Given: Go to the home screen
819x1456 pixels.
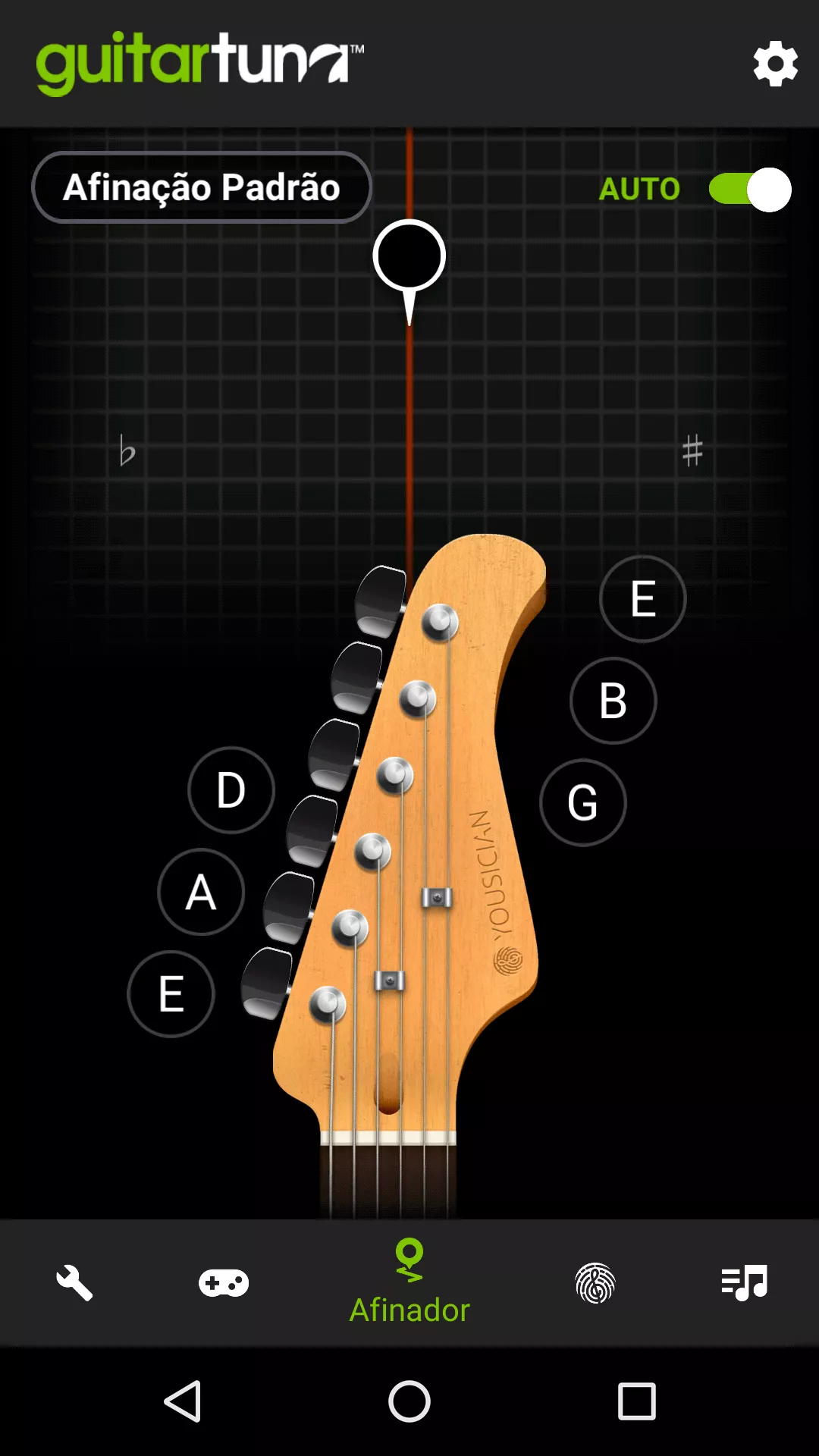Looking at the screenshot, I should click(x=409, y=1401).
